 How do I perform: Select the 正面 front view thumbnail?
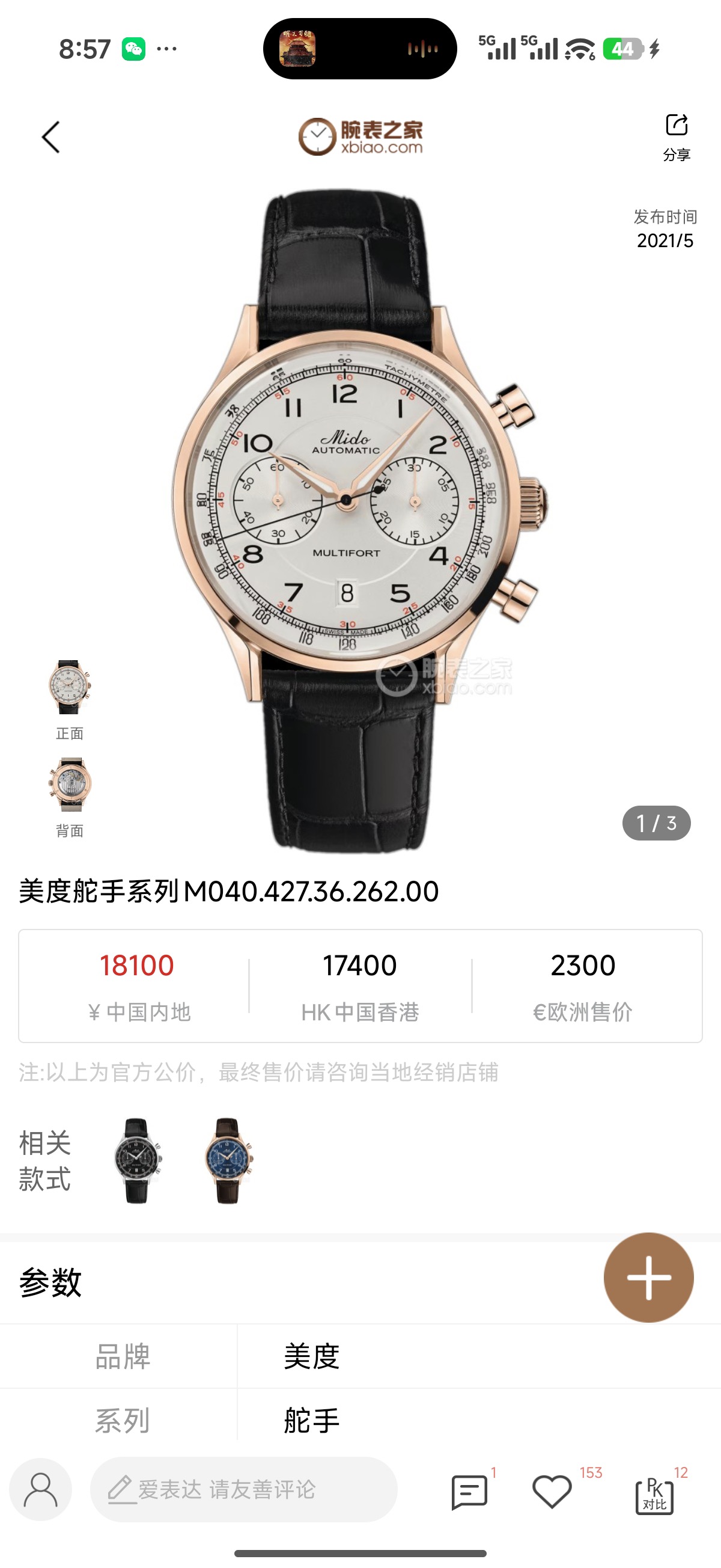click(x=70, y=687)
